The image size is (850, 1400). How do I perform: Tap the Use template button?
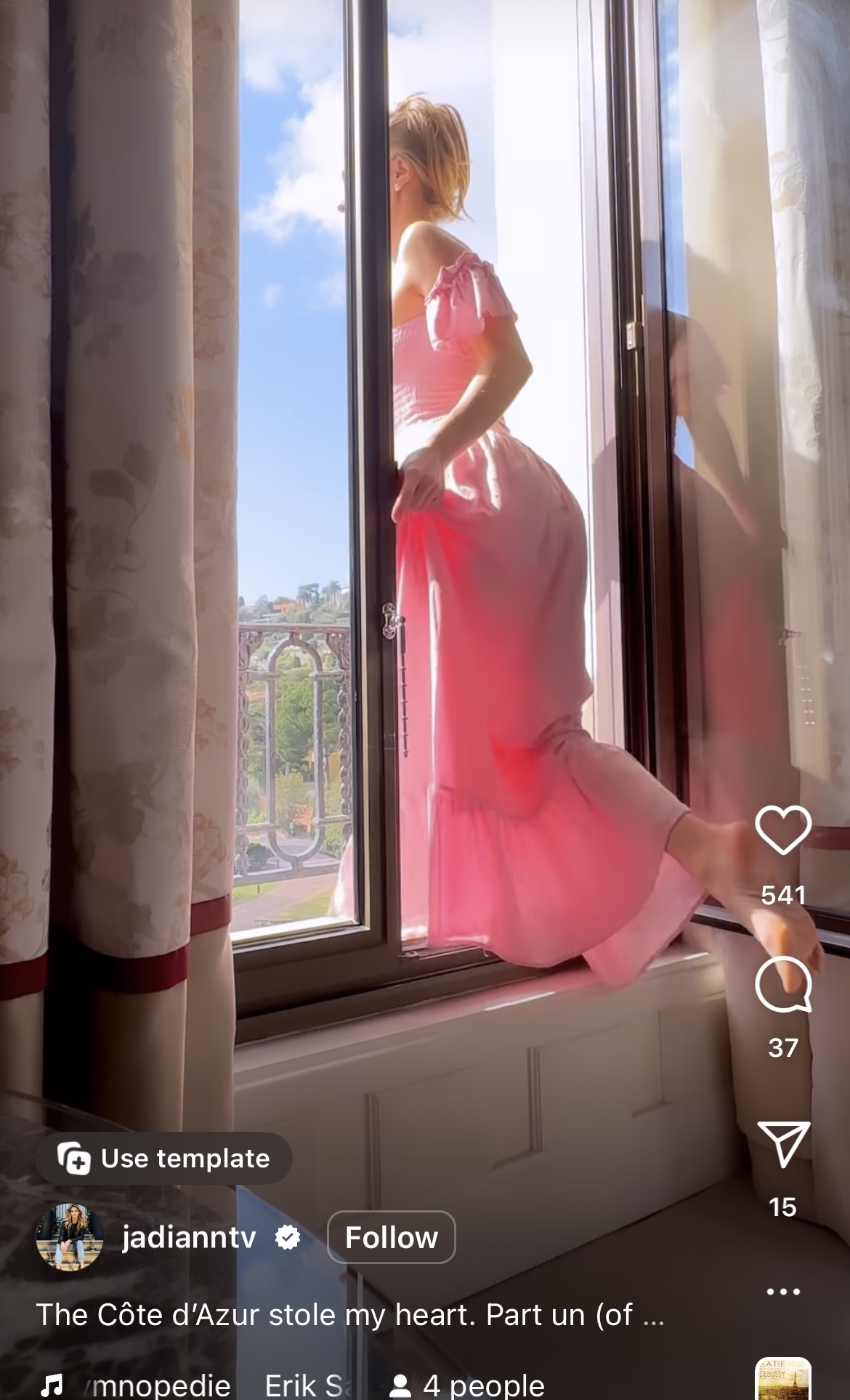coord(164,1158)
